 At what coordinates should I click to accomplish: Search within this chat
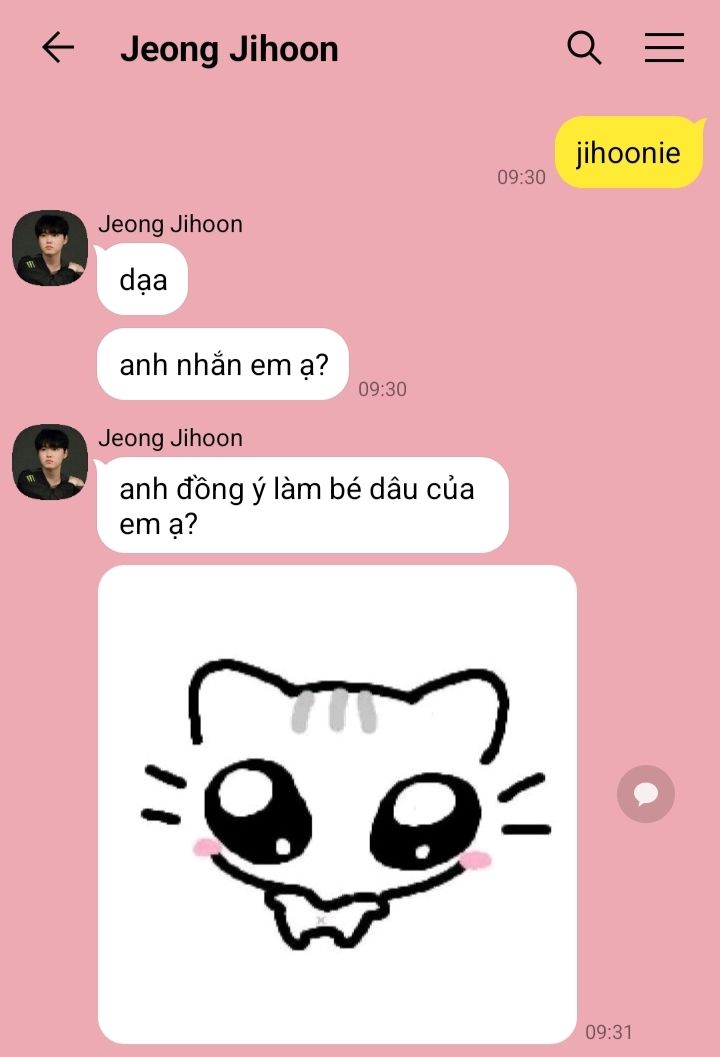pos(584,48)
